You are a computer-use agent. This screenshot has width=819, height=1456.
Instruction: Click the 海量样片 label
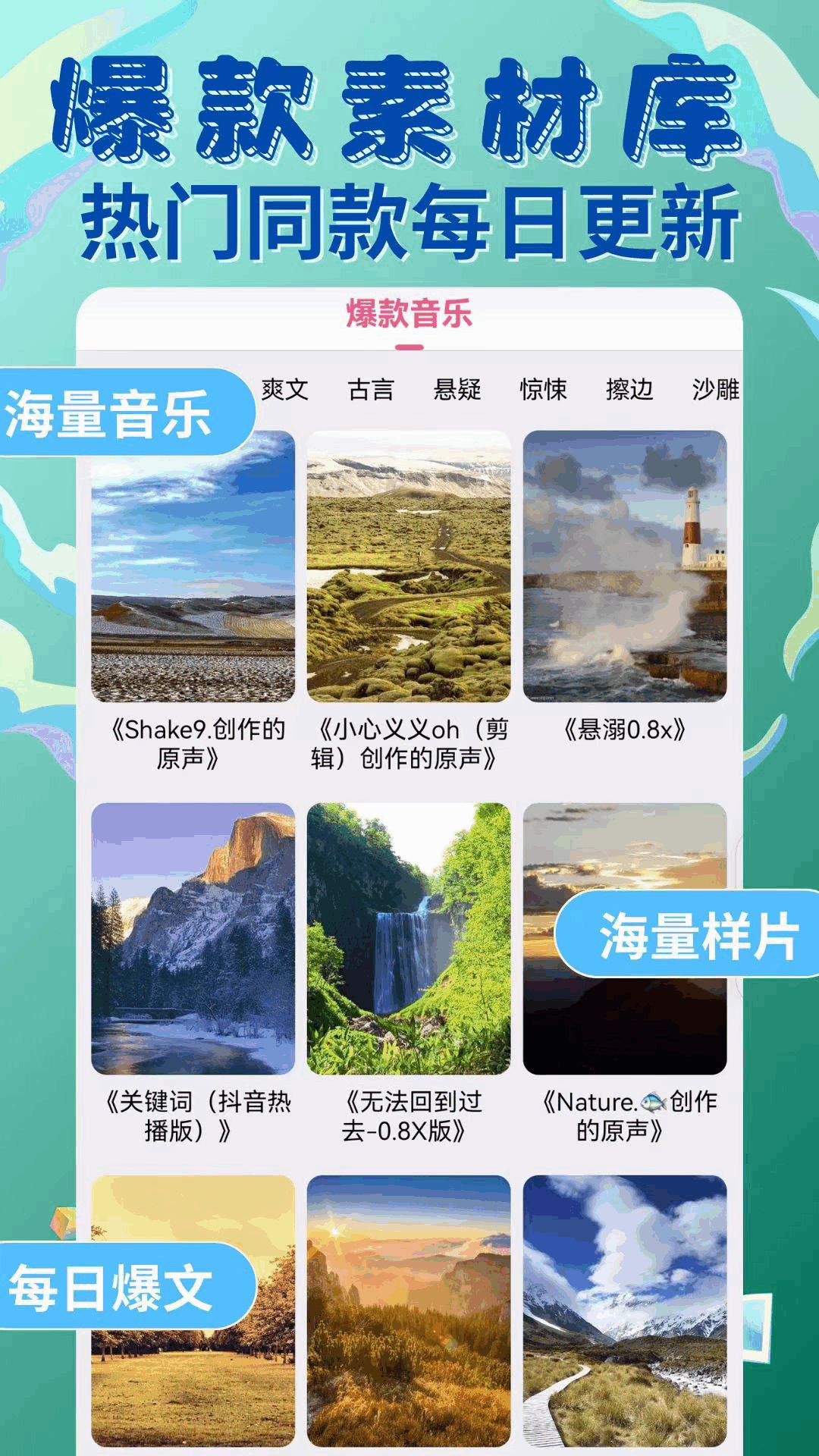click(x=698, y=940)
